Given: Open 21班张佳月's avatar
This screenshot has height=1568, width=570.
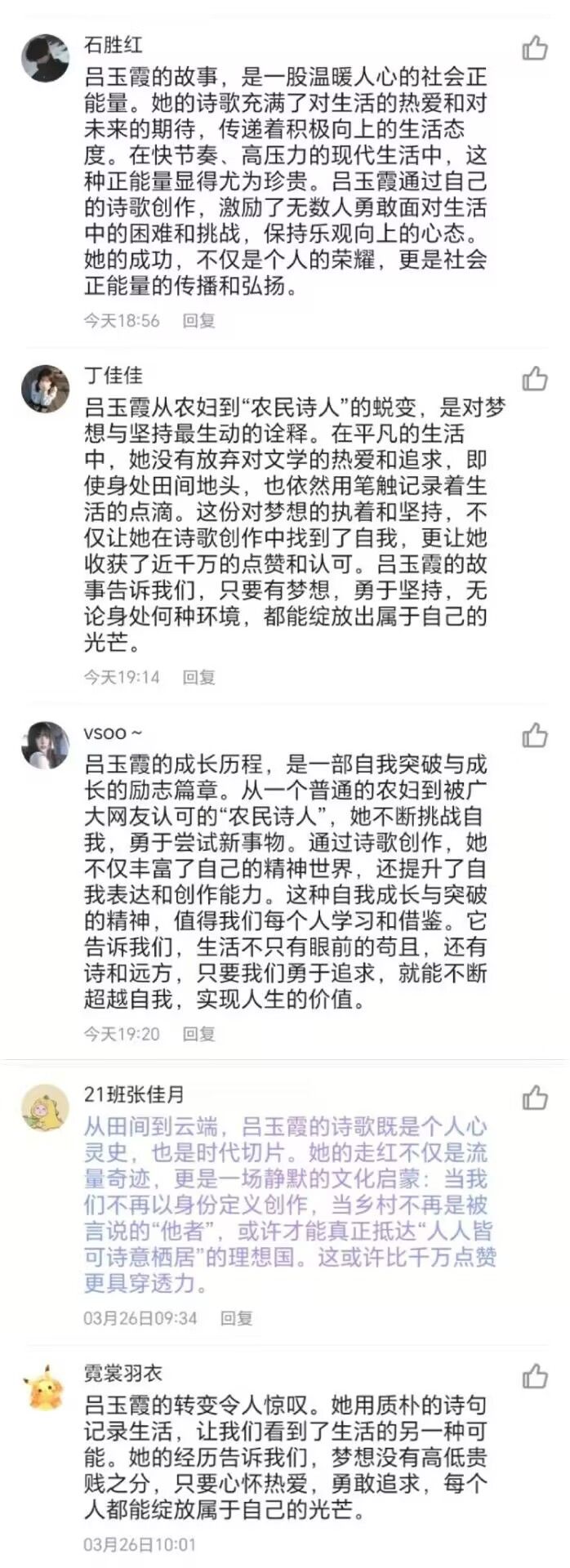Looking at the screenshot, I should (45, 1107).
